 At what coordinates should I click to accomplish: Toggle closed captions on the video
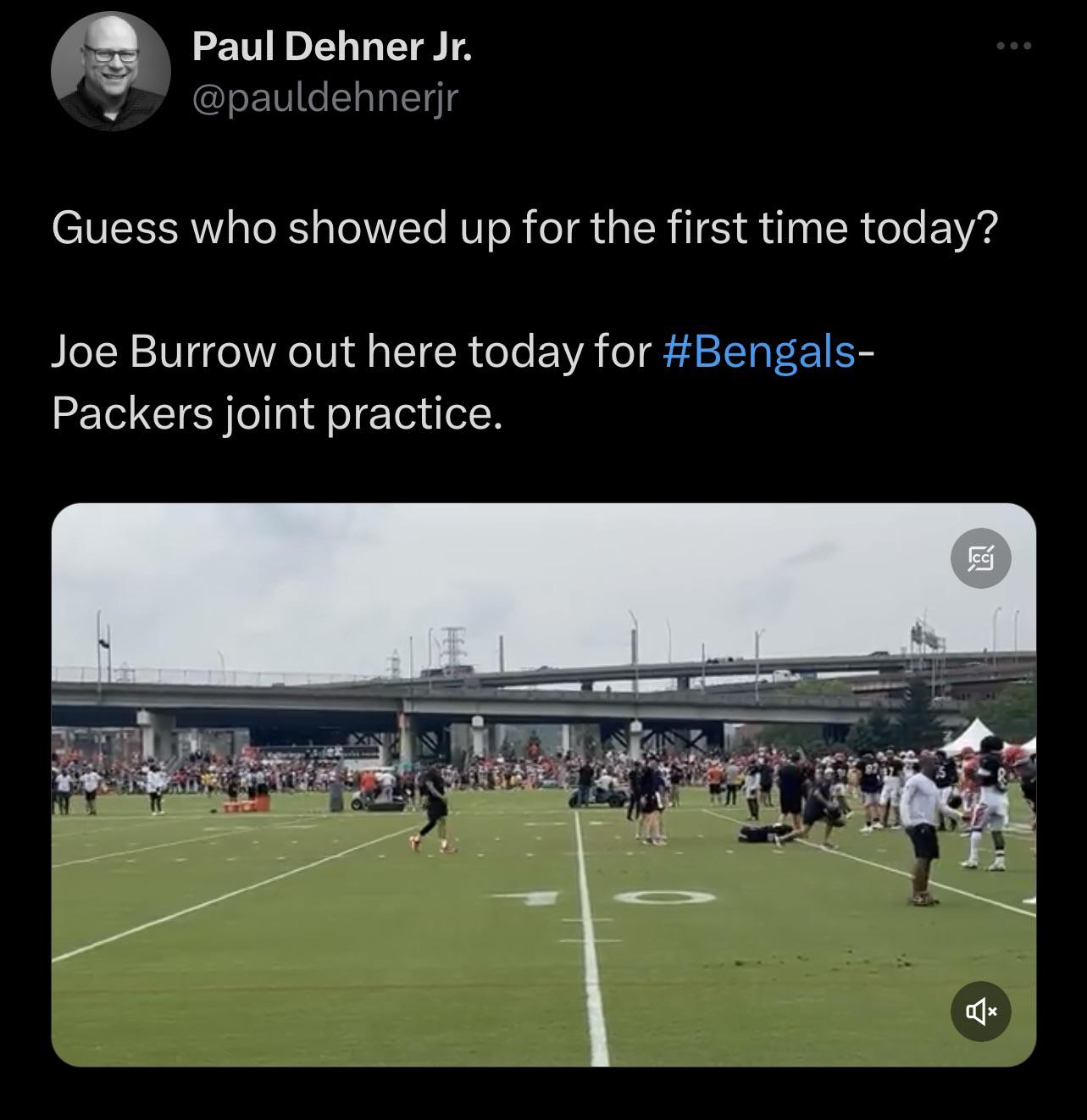point(980,558)
